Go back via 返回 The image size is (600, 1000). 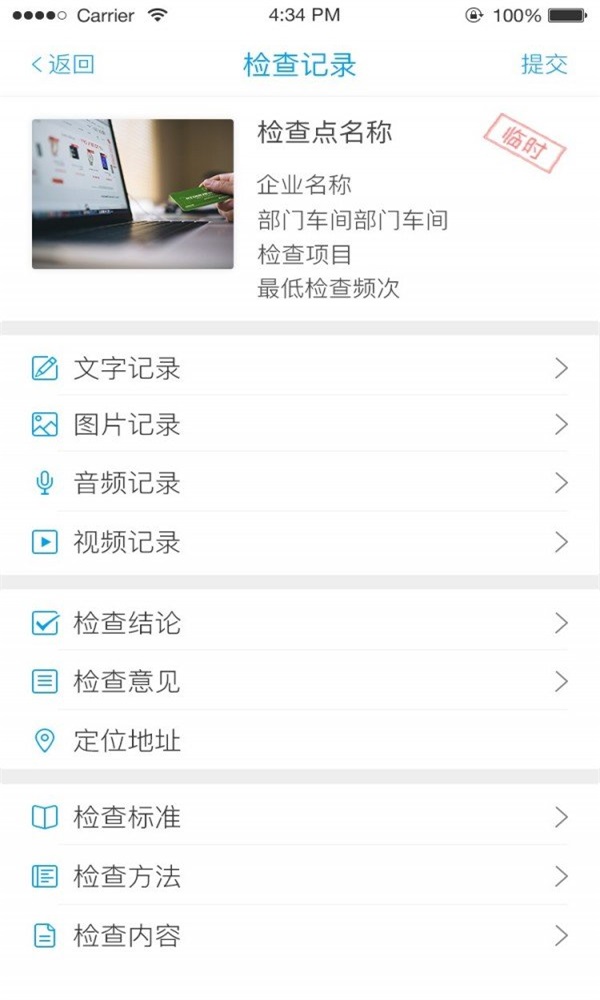[63, 65]
